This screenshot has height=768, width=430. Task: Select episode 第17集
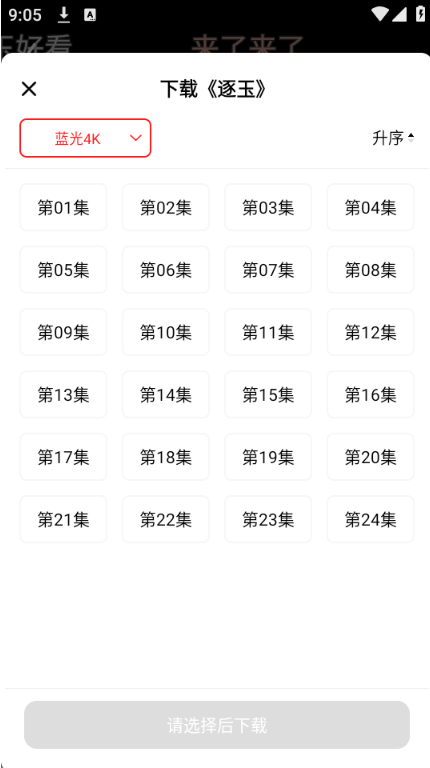click(x=63, y=457)
